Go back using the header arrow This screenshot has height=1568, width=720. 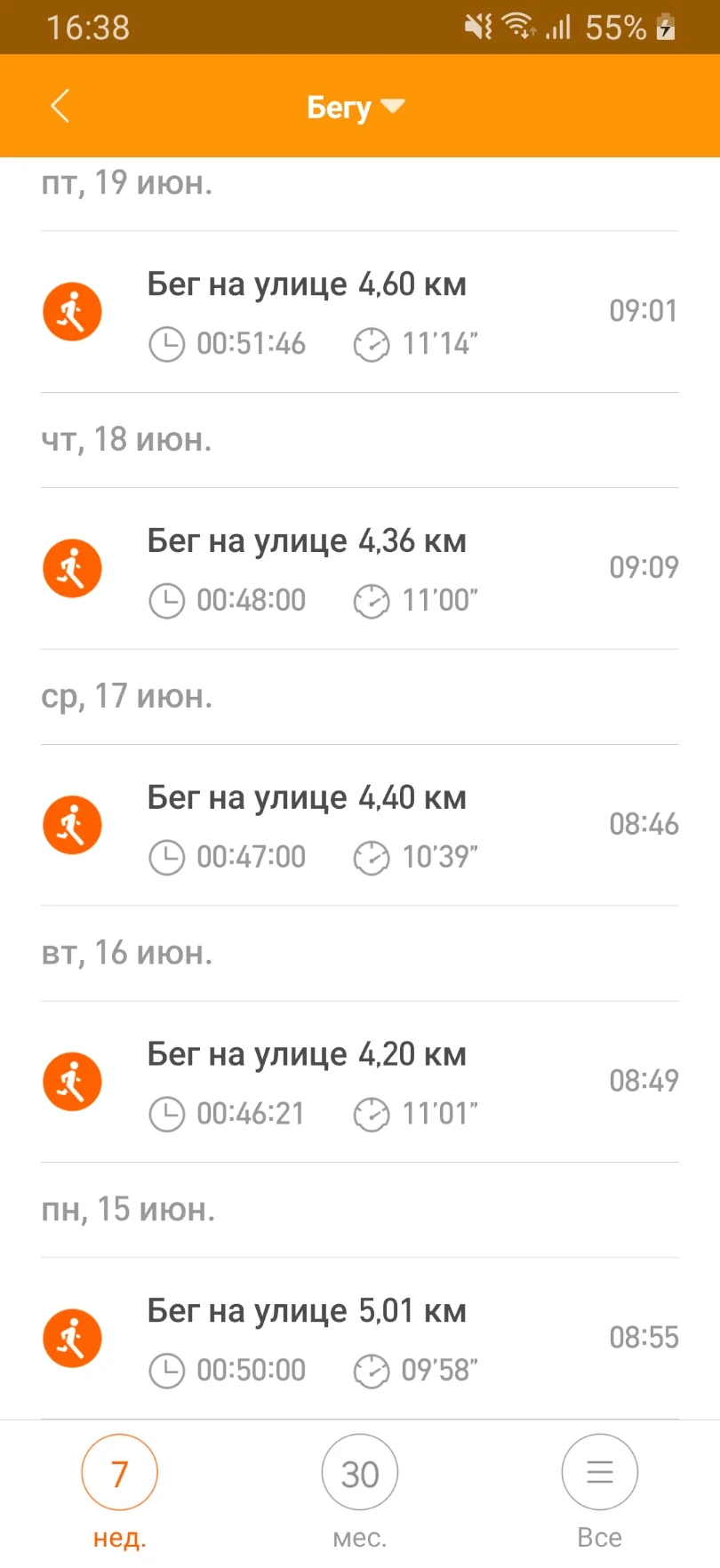click(60, 107)
